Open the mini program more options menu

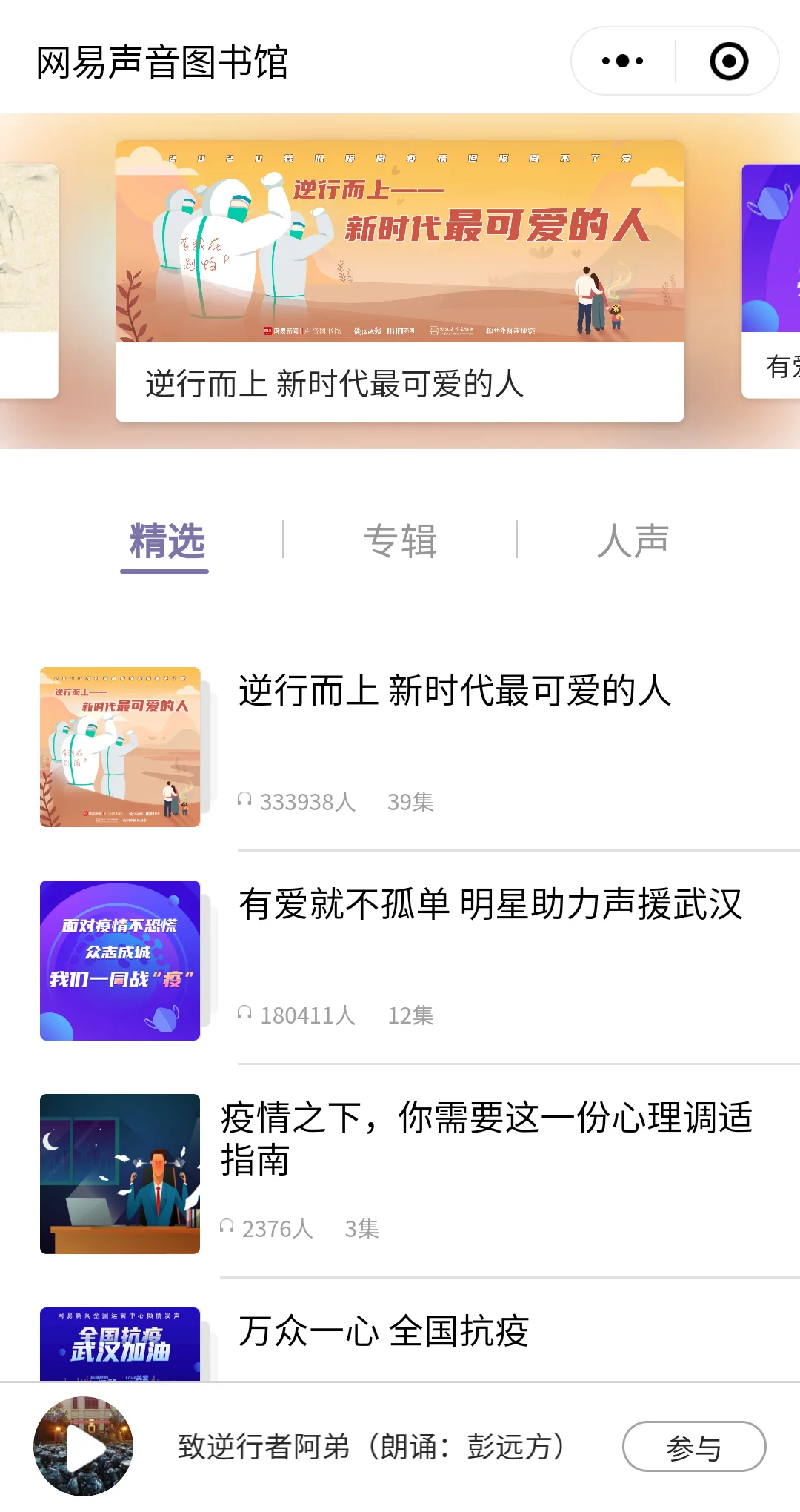622,62
